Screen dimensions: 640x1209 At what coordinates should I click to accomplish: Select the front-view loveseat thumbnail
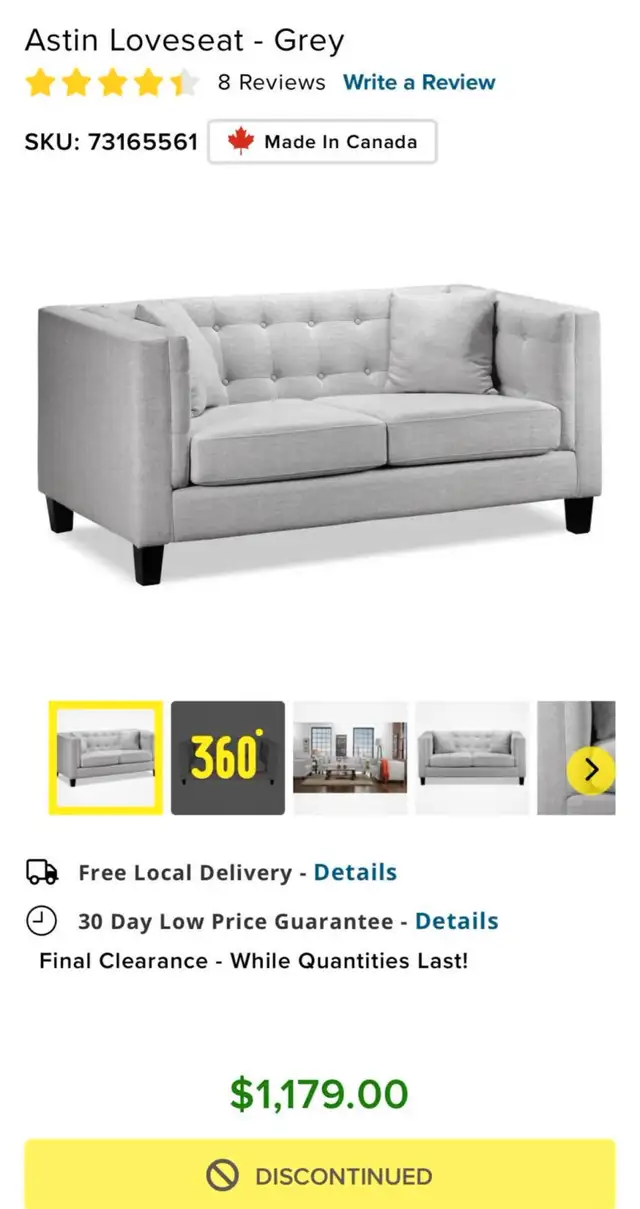(x=472, y=757)
